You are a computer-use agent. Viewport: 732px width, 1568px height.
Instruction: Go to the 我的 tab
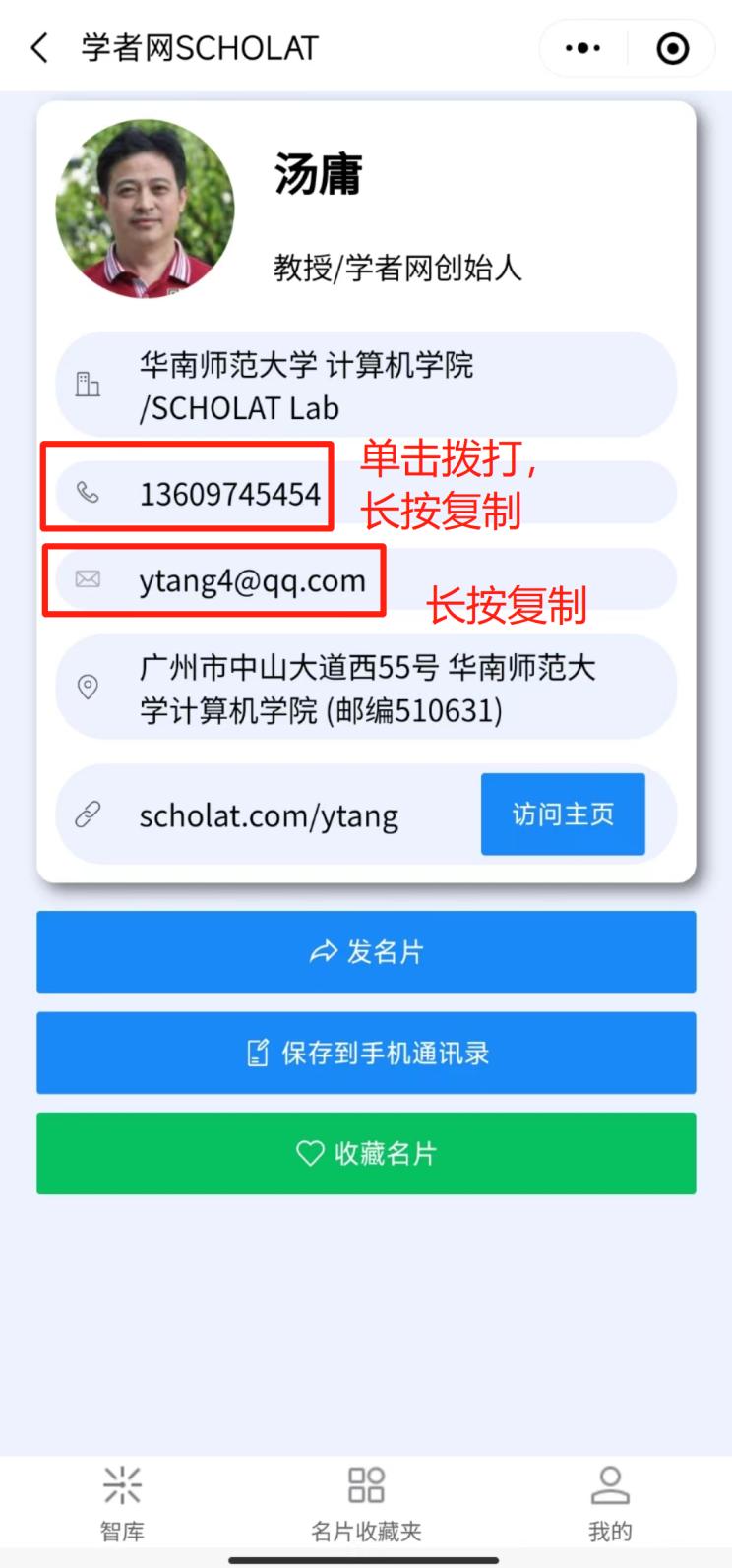click(x=610, y=1503)
